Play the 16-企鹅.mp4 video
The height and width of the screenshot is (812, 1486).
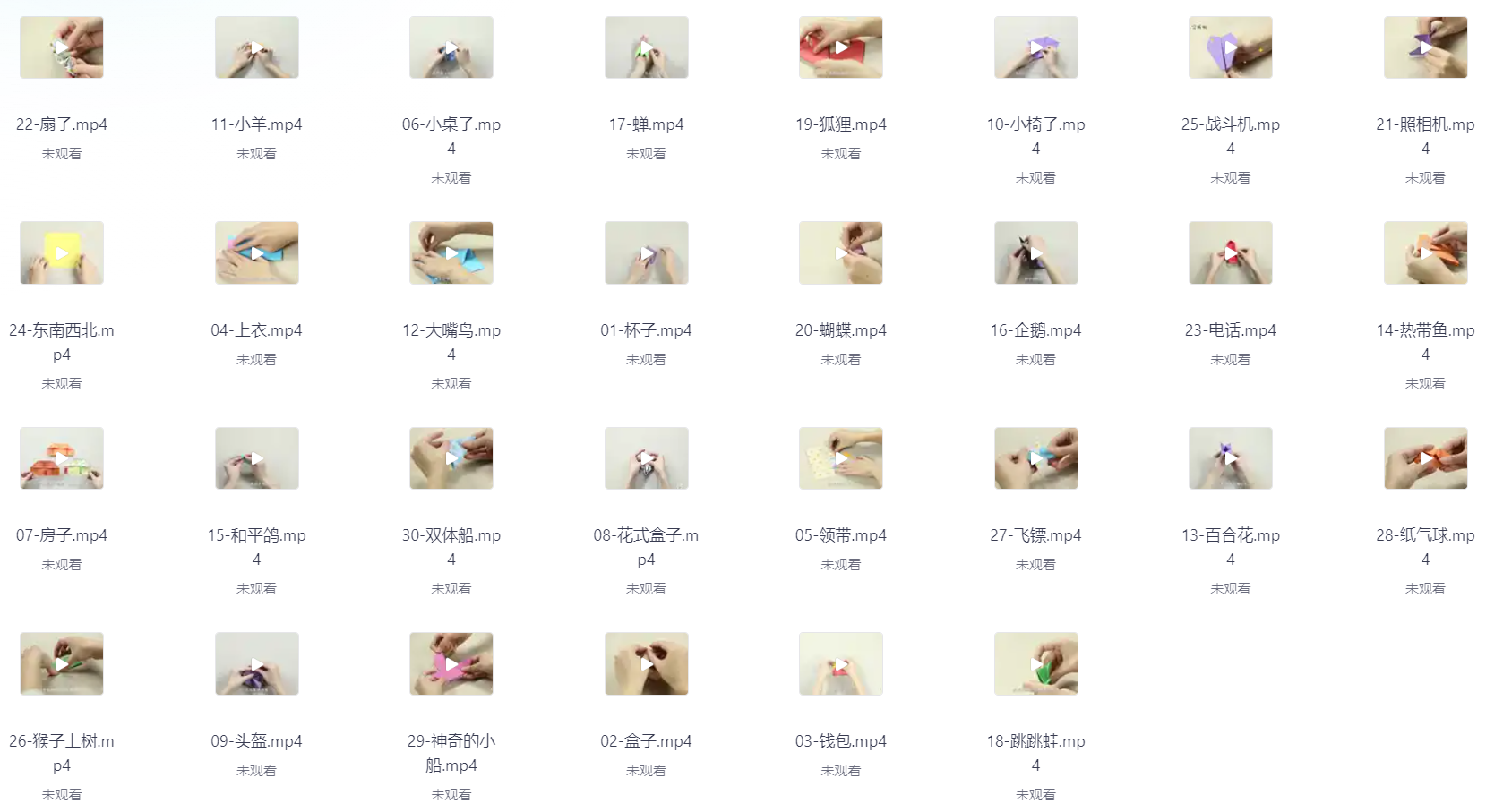[1035, 253]
